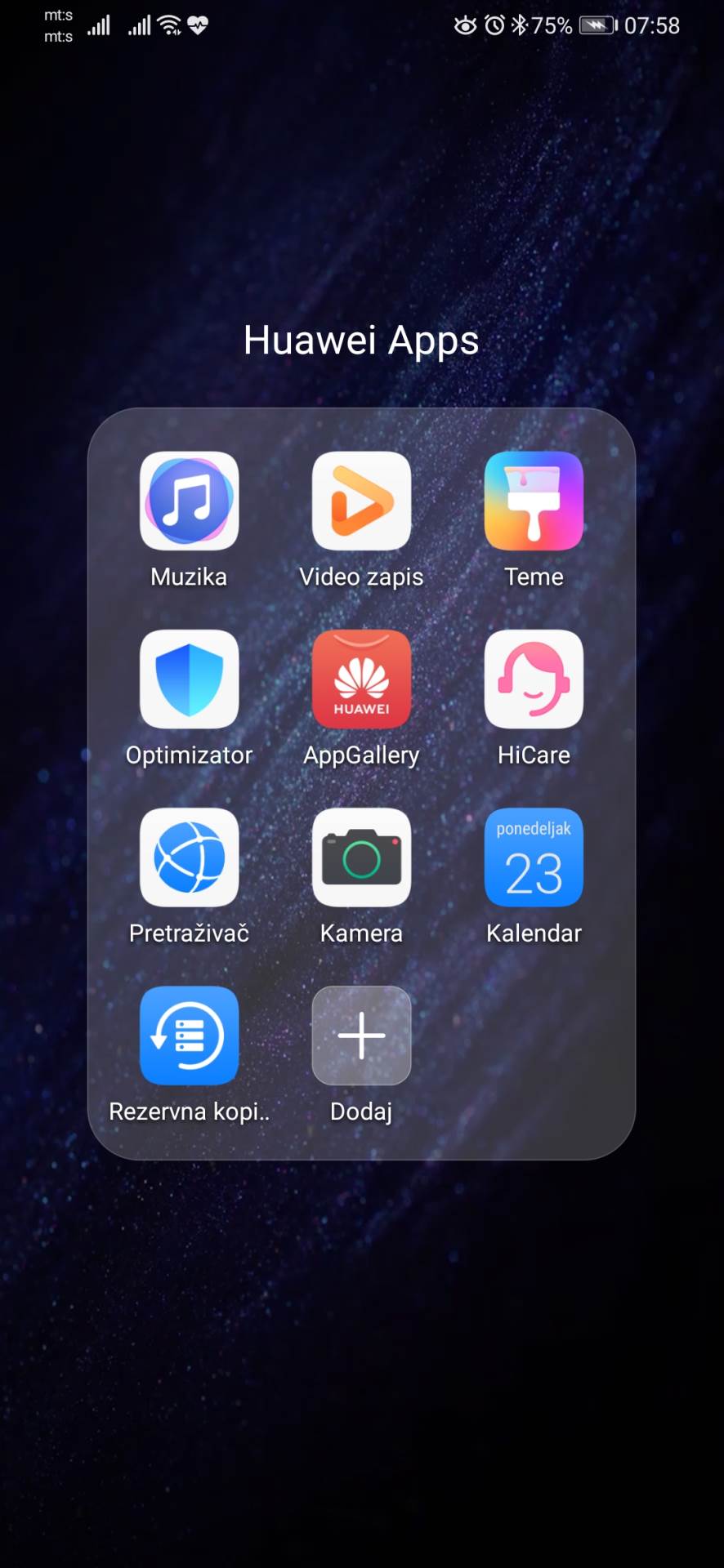Open Huawei AppGallery

361,679
